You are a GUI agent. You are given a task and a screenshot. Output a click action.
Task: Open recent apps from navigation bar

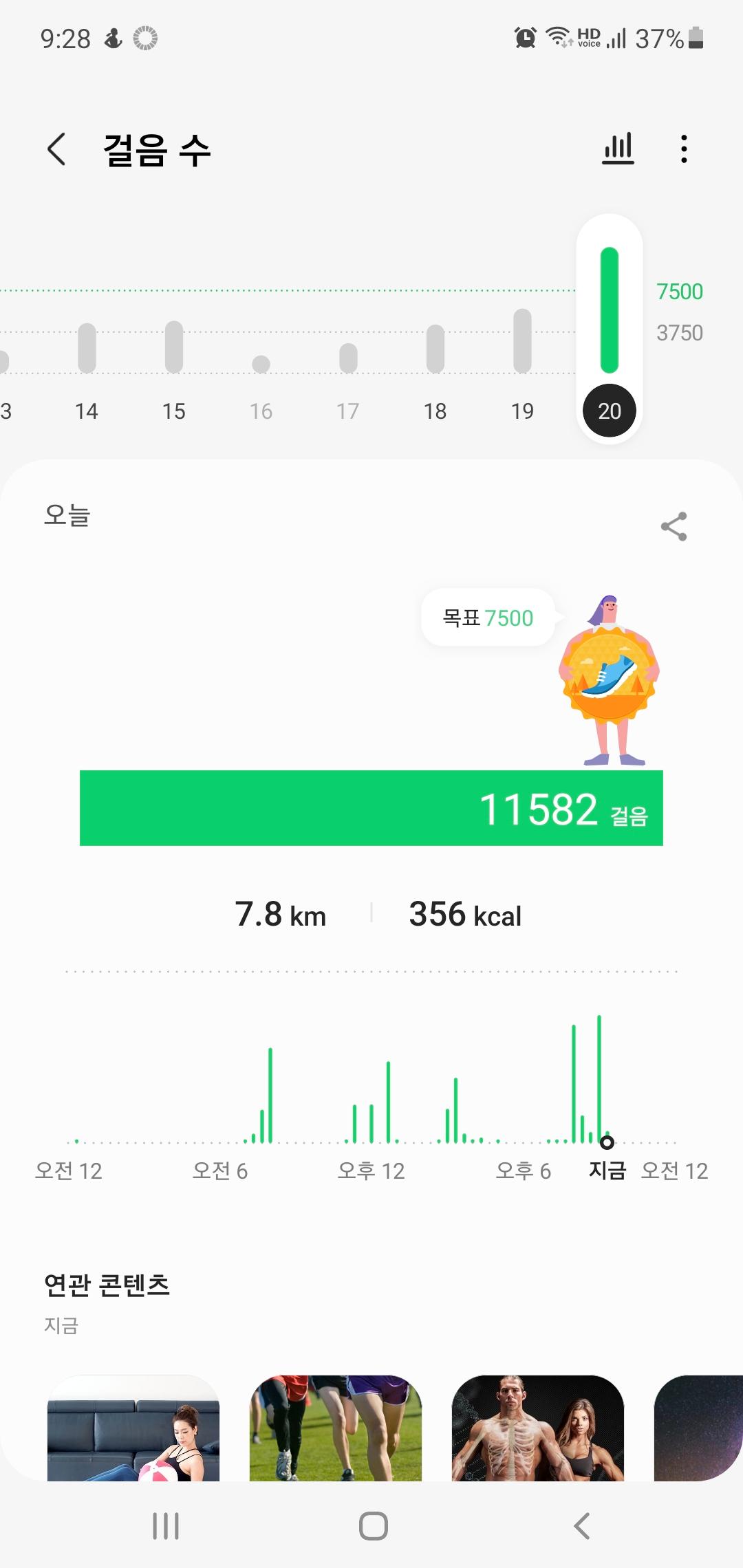point(166,1526)
